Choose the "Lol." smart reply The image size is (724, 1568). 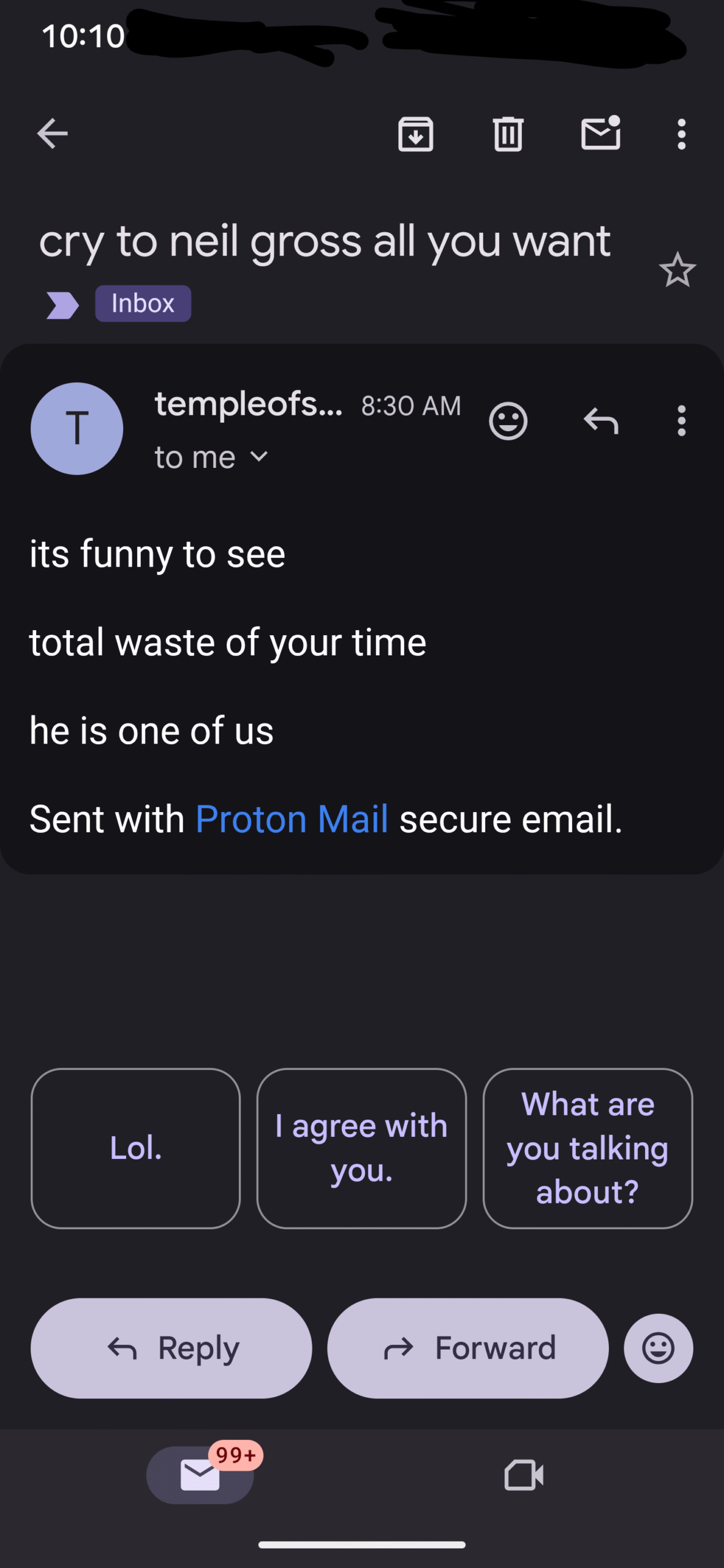click(135, 1148)
